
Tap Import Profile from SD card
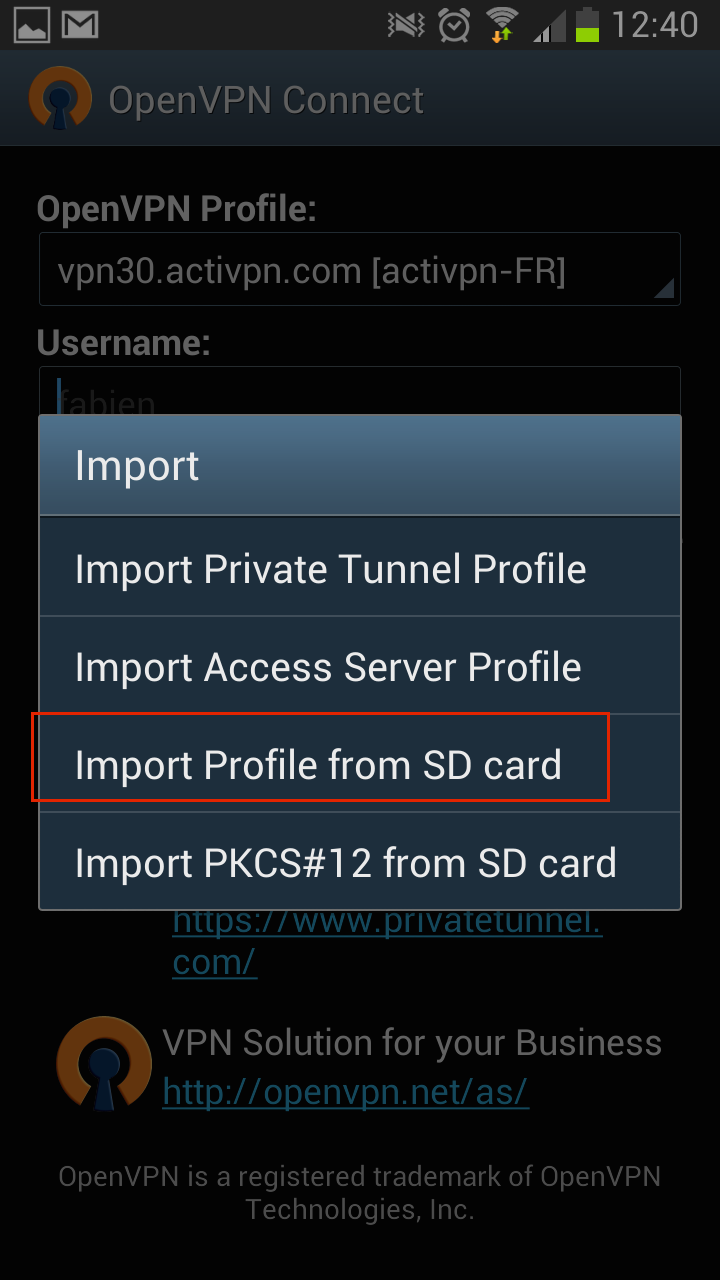[x=360, y=763]
